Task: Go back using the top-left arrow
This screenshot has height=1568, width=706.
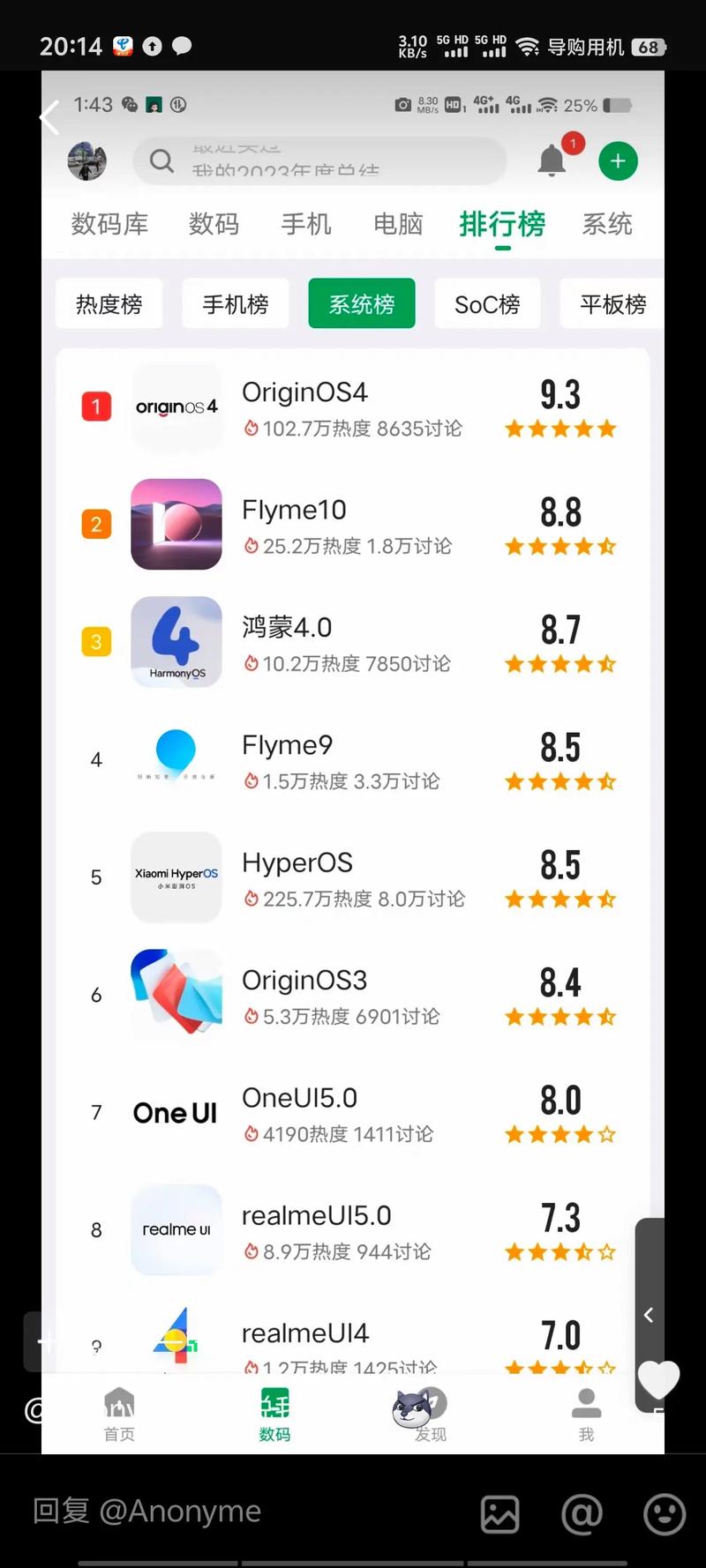Action: [49, 117]
